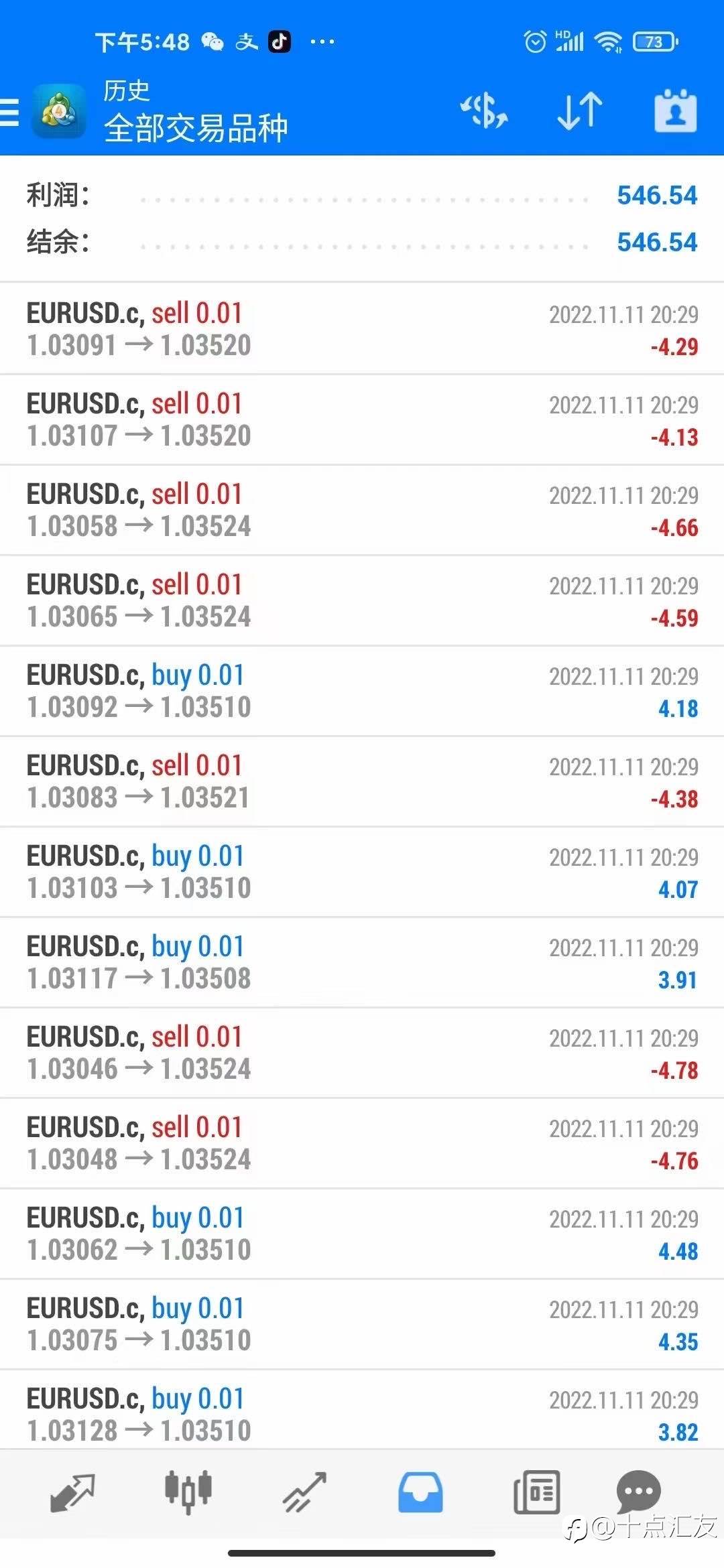The height and width of the screenshot is (1568, 724).
Task: Expand the sell trade opened at 1.03107
Action: click(362, 419)
